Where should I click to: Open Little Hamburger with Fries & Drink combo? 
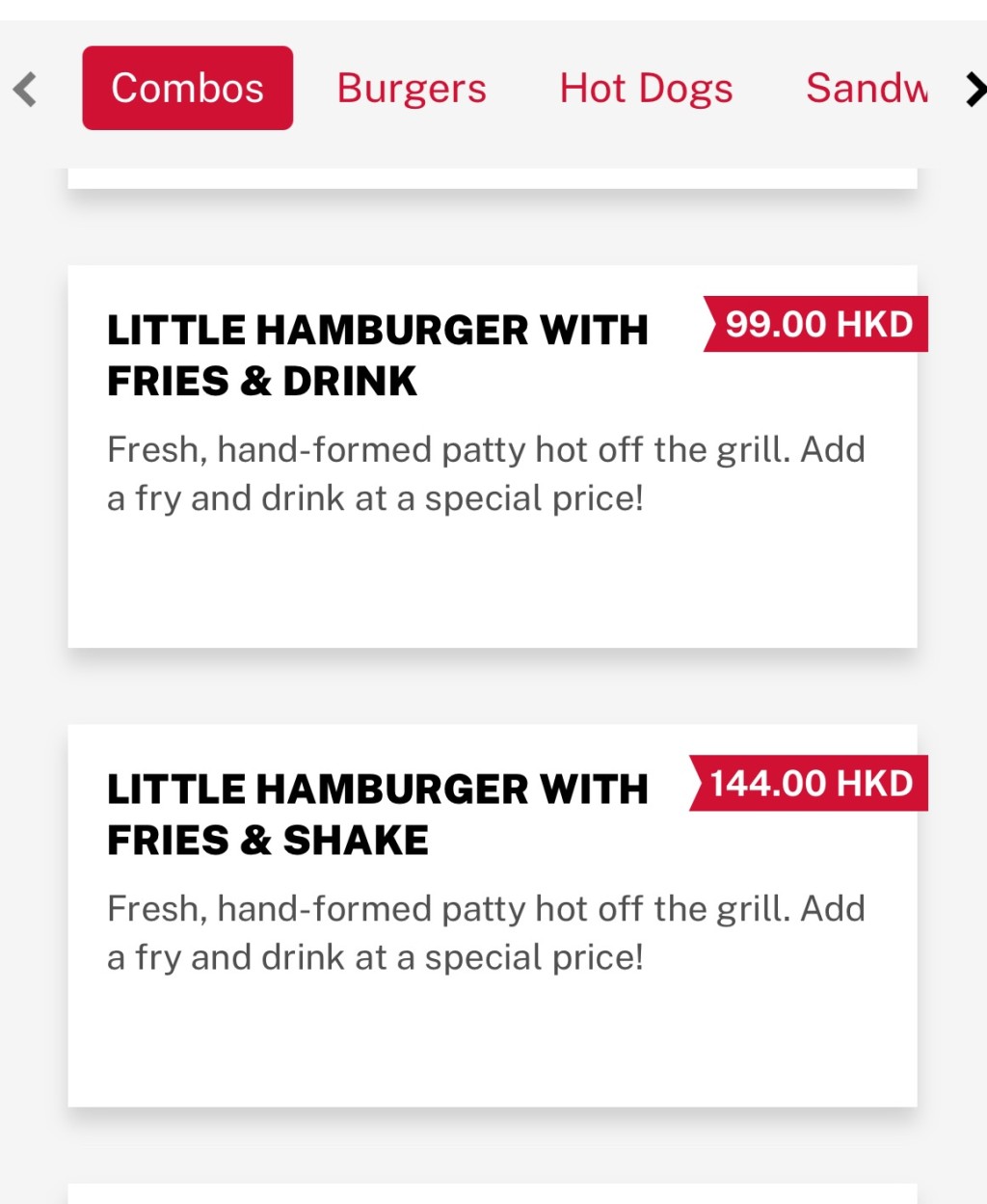point(492,455)
